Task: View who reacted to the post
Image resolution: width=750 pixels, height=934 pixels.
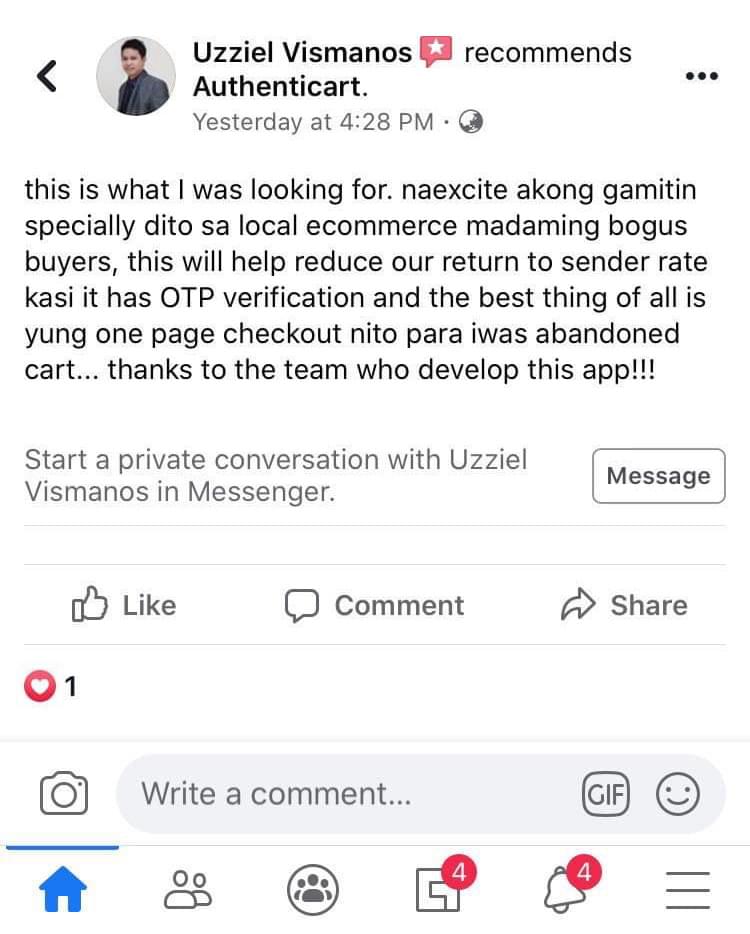Action: coord(50,687)
